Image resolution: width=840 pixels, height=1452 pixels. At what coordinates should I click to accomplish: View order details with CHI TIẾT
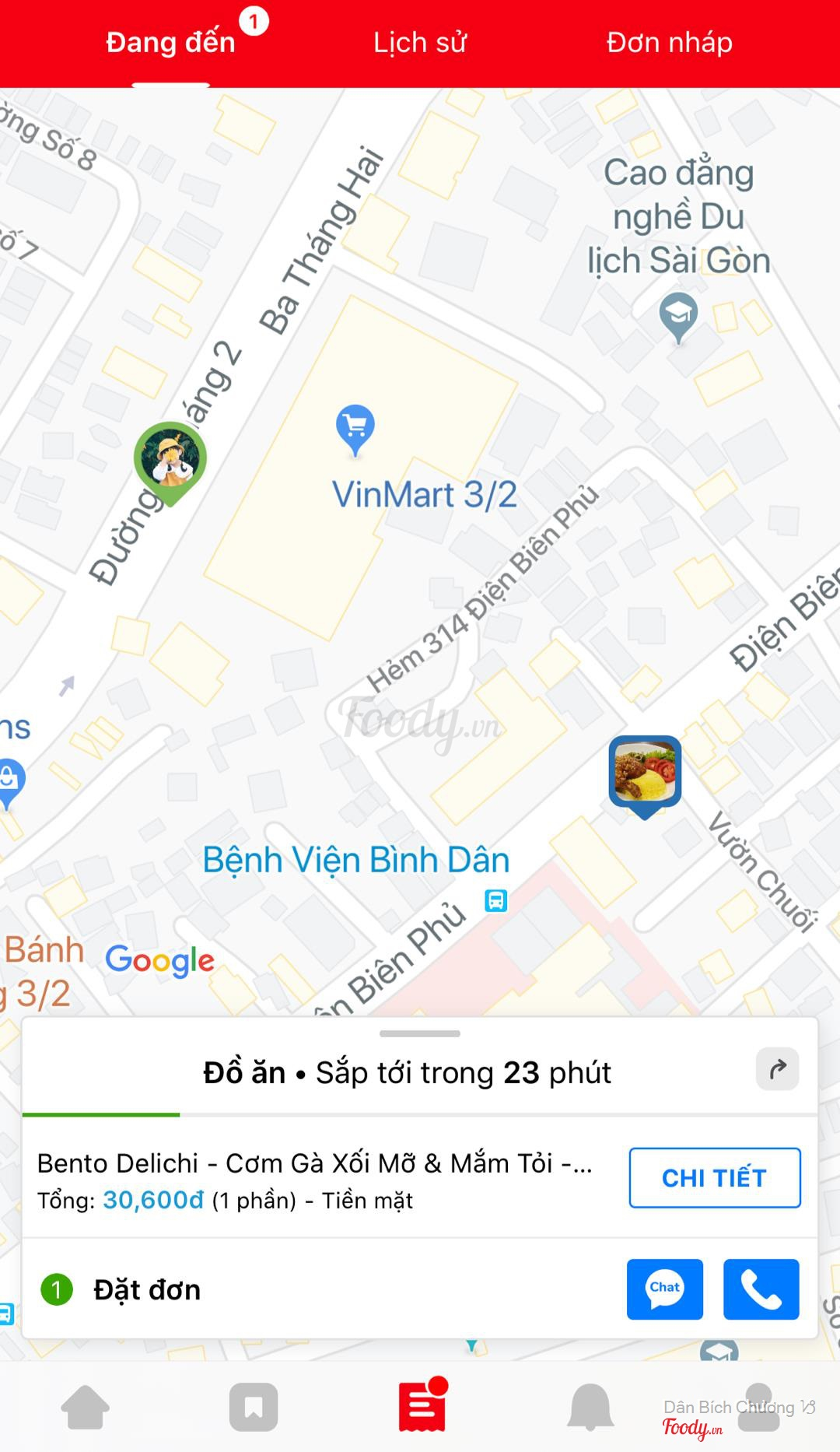click(714, 1177)
